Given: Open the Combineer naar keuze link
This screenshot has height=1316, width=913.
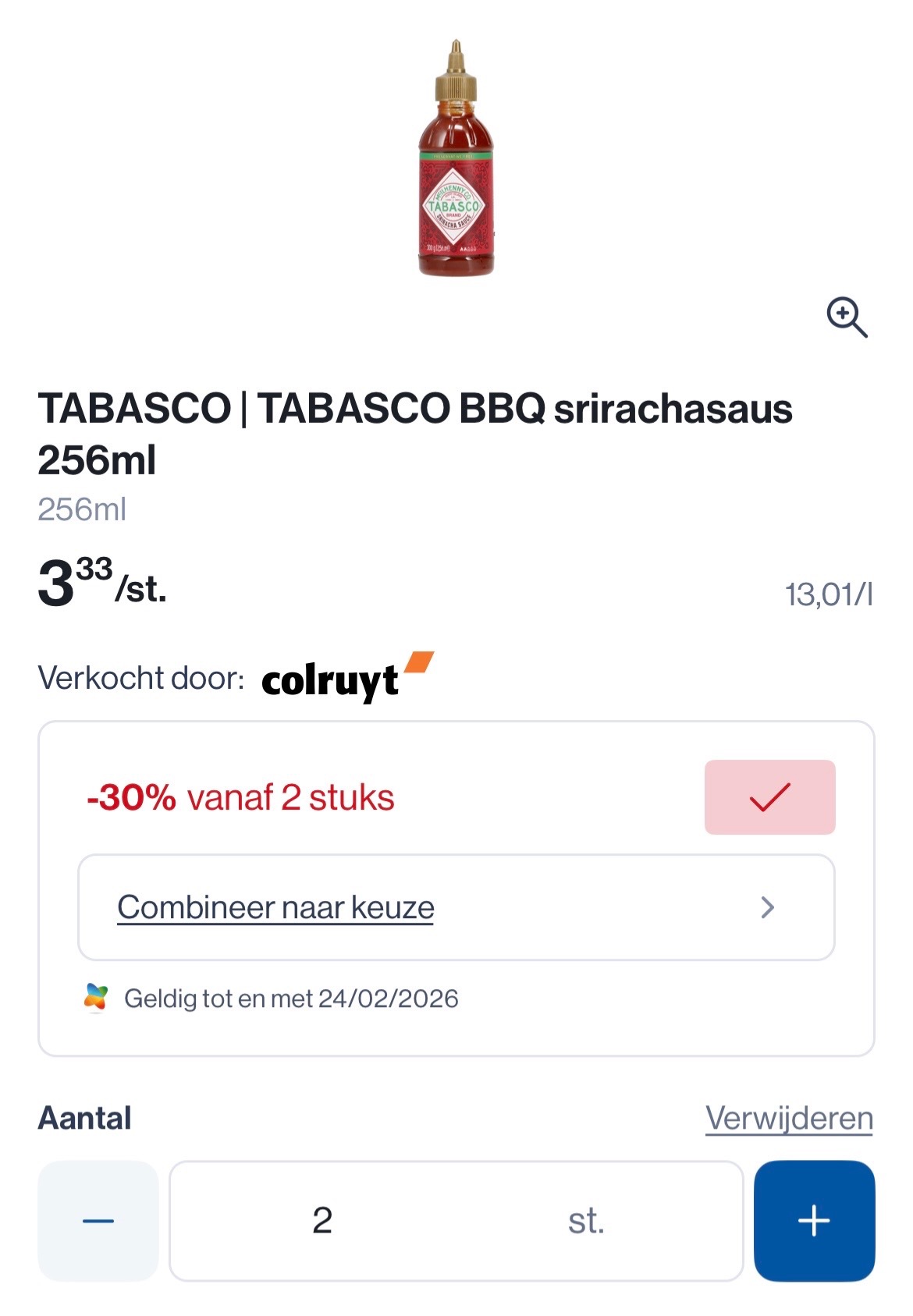Looking at the screenshot, I should [275, 907].
